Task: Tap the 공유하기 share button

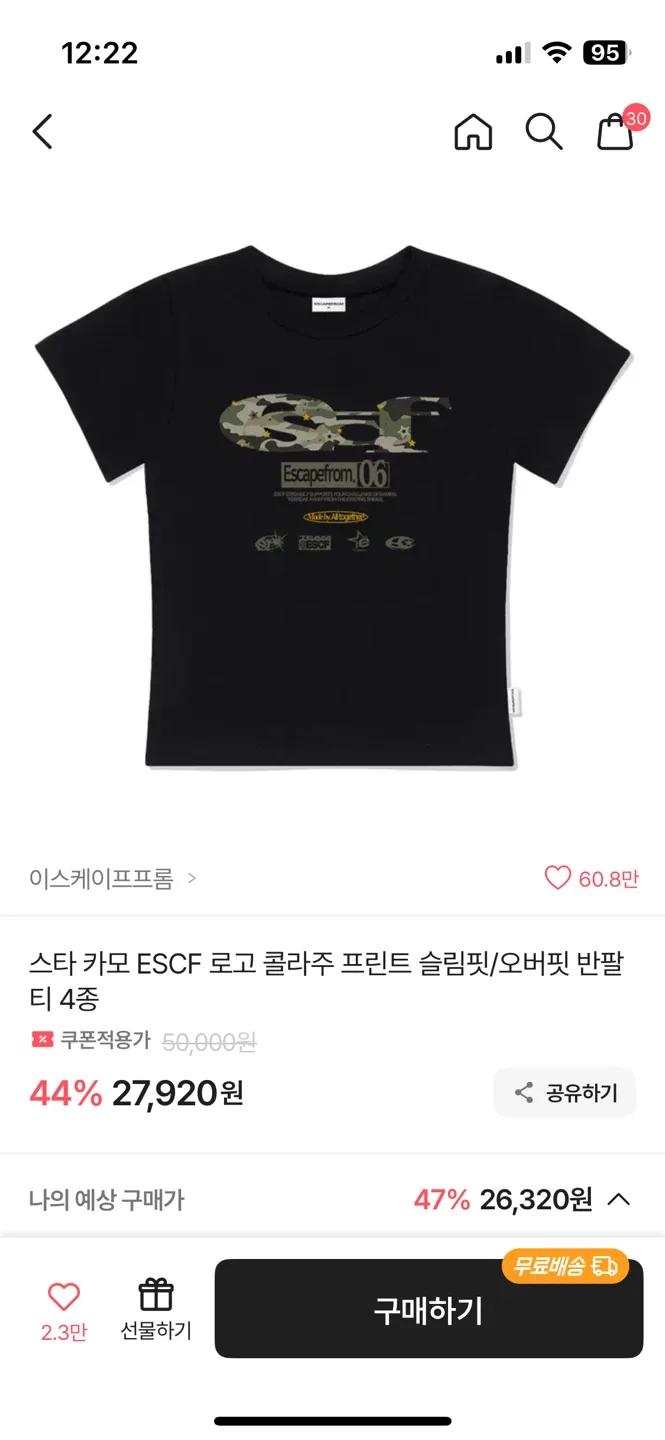Action: click(565, 1093)
